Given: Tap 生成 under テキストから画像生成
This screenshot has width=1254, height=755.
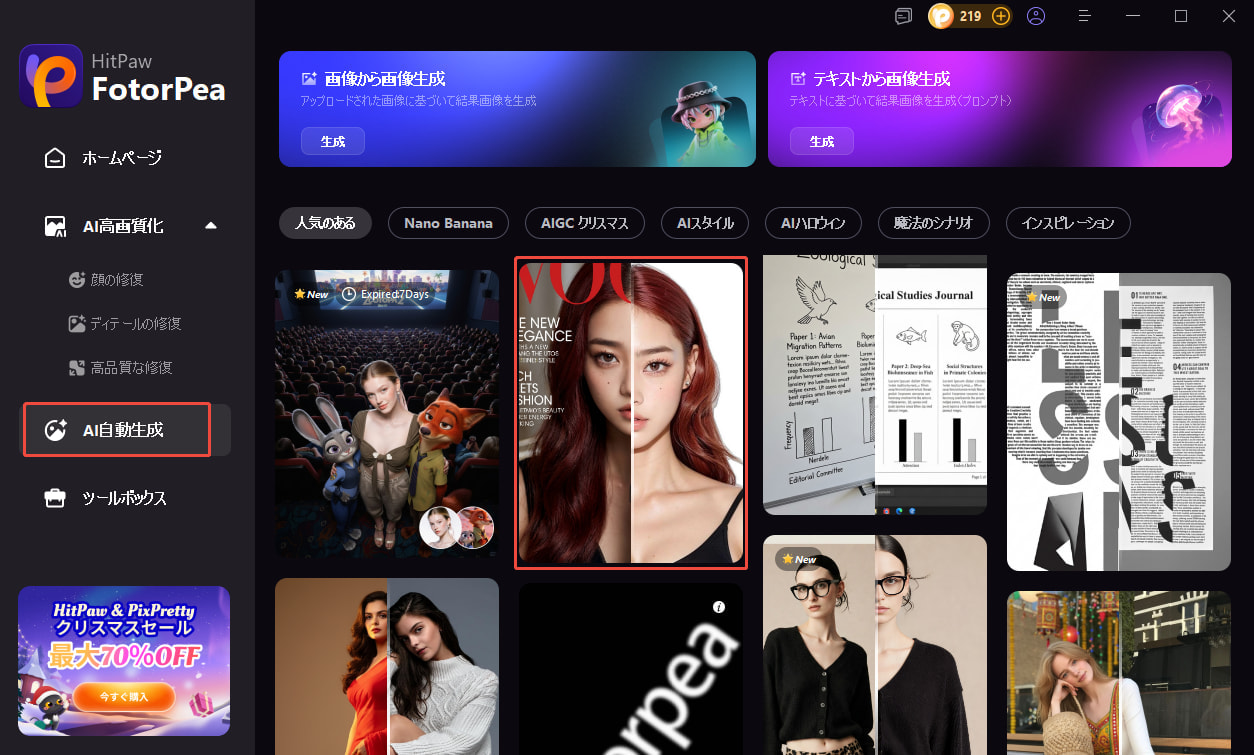Looking at the screenshot, I should (x=821, y=142).
